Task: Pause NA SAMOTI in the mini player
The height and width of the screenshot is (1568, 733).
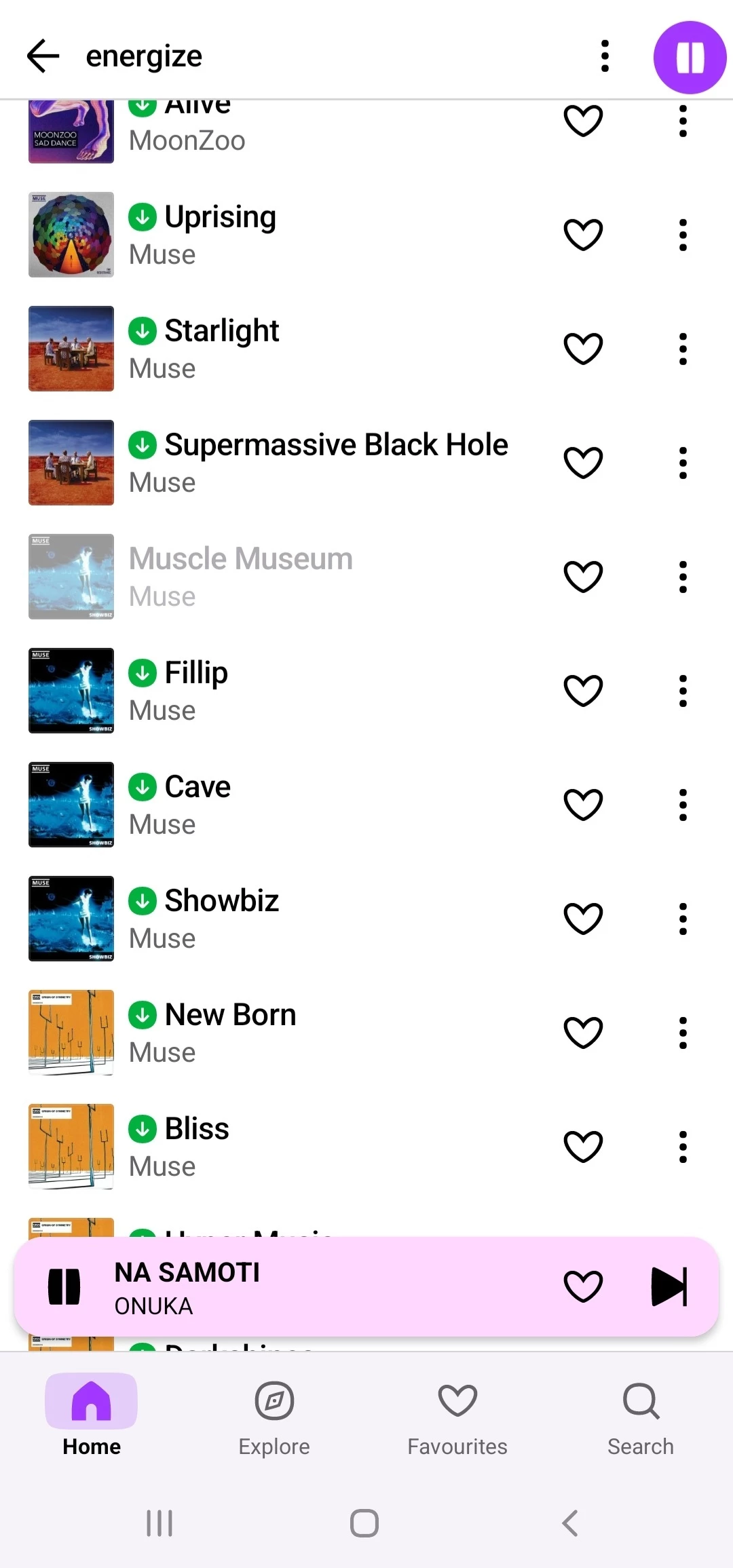Action: point(64,1286)
